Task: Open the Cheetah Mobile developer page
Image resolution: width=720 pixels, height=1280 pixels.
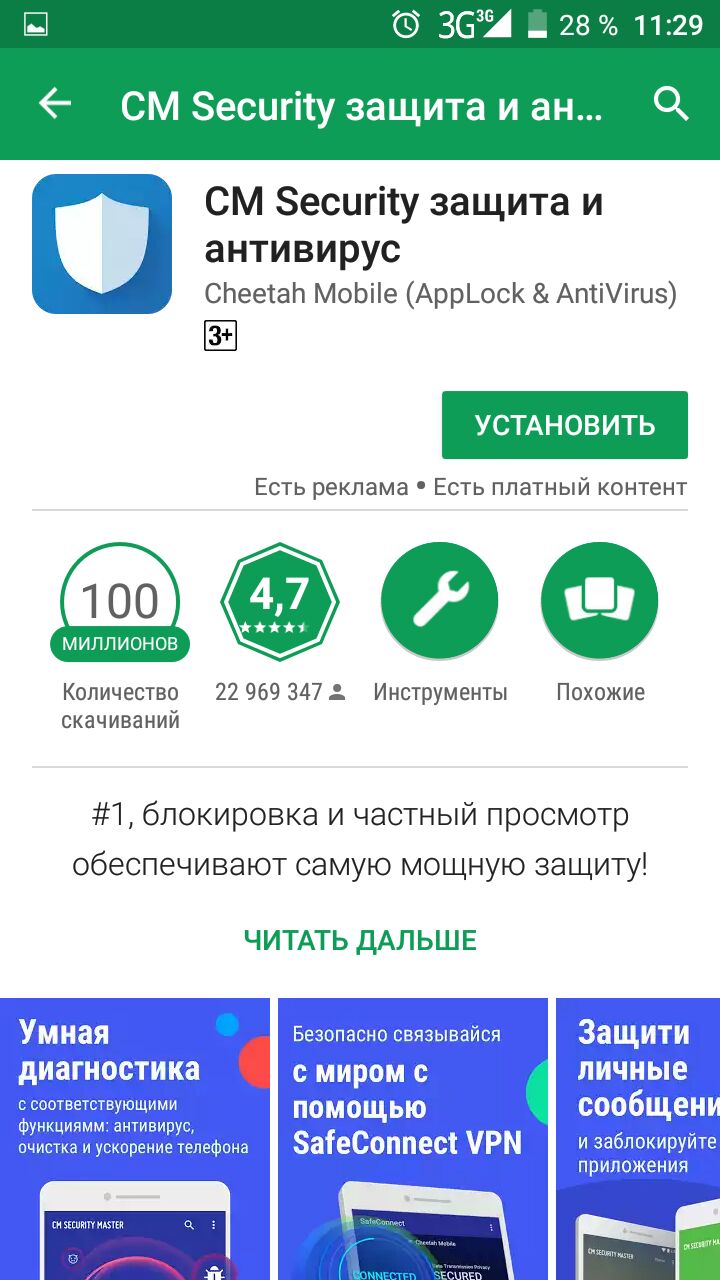Action: [x=440, y=294]
